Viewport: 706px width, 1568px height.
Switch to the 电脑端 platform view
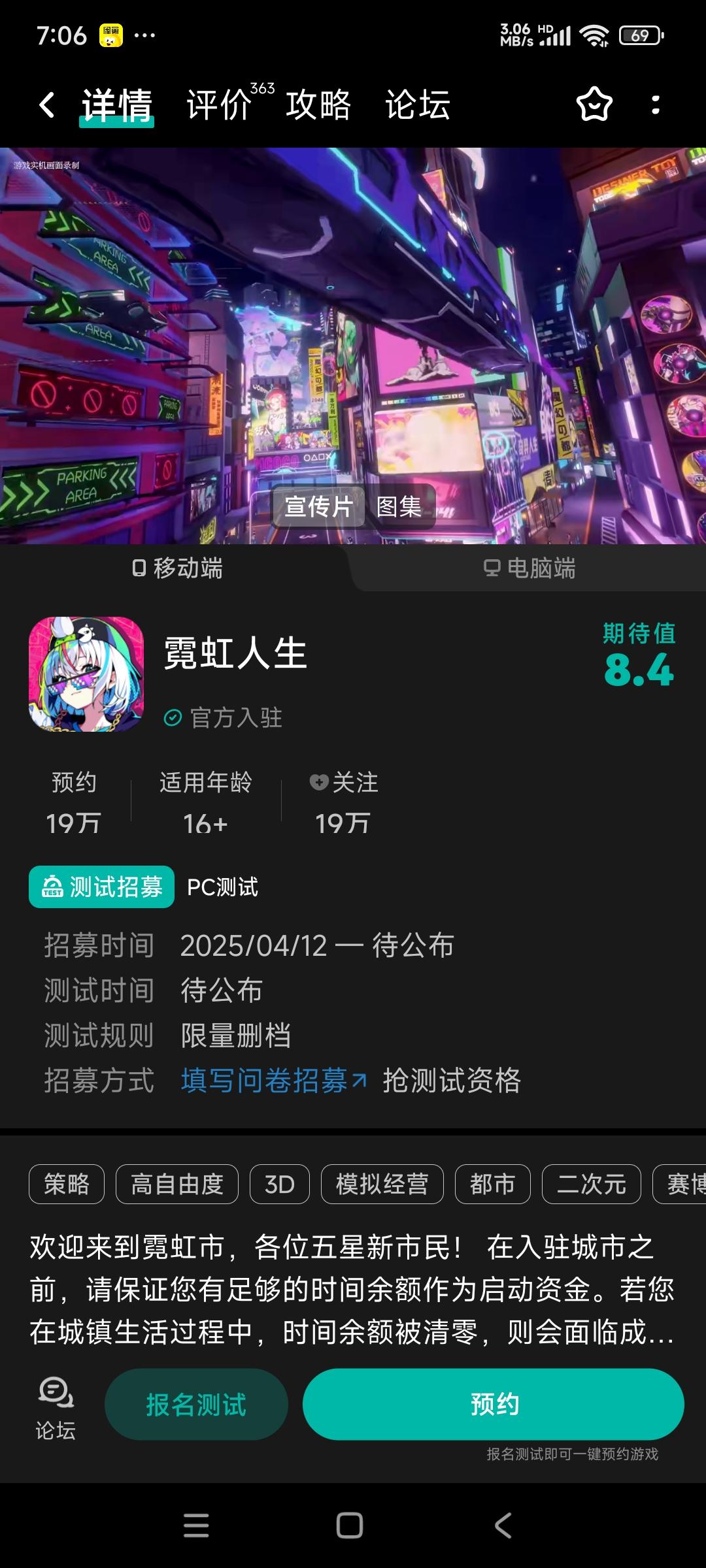(529, 570)
